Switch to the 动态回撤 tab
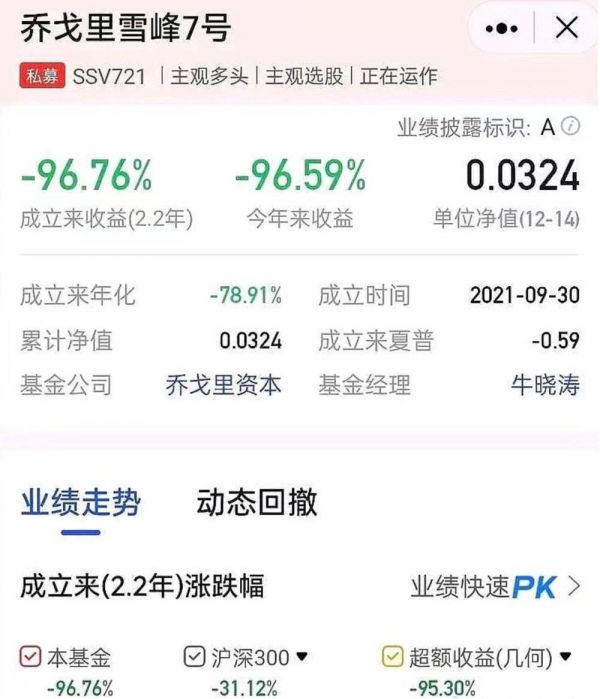This screenshot has height=699, width=600. (257, 503)
